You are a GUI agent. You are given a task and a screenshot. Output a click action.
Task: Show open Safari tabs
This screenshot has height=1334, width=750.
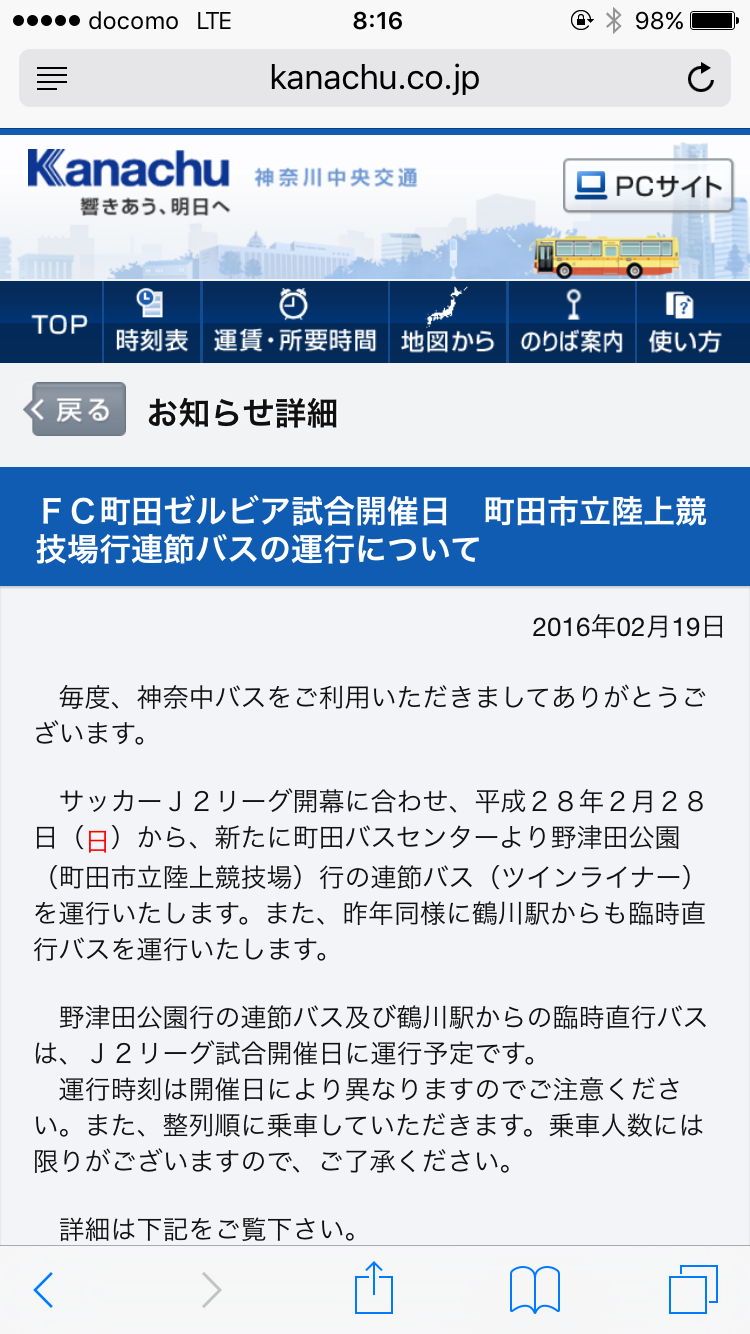click(x=693, y=1290)
